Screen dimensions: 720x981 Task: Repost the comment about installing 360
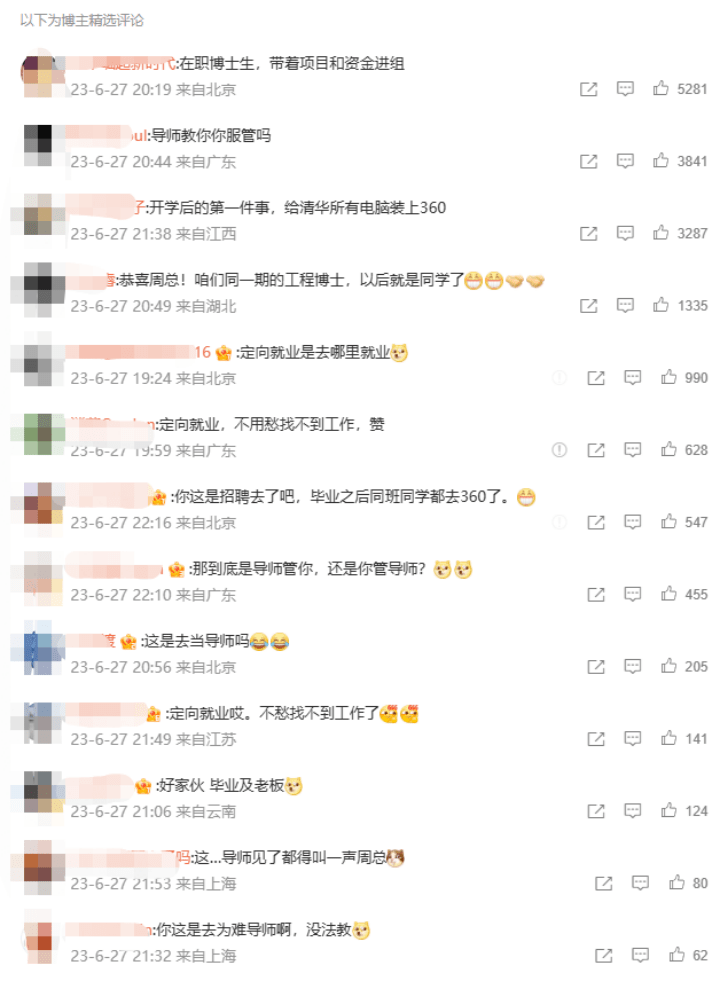[x=589, y=233]
